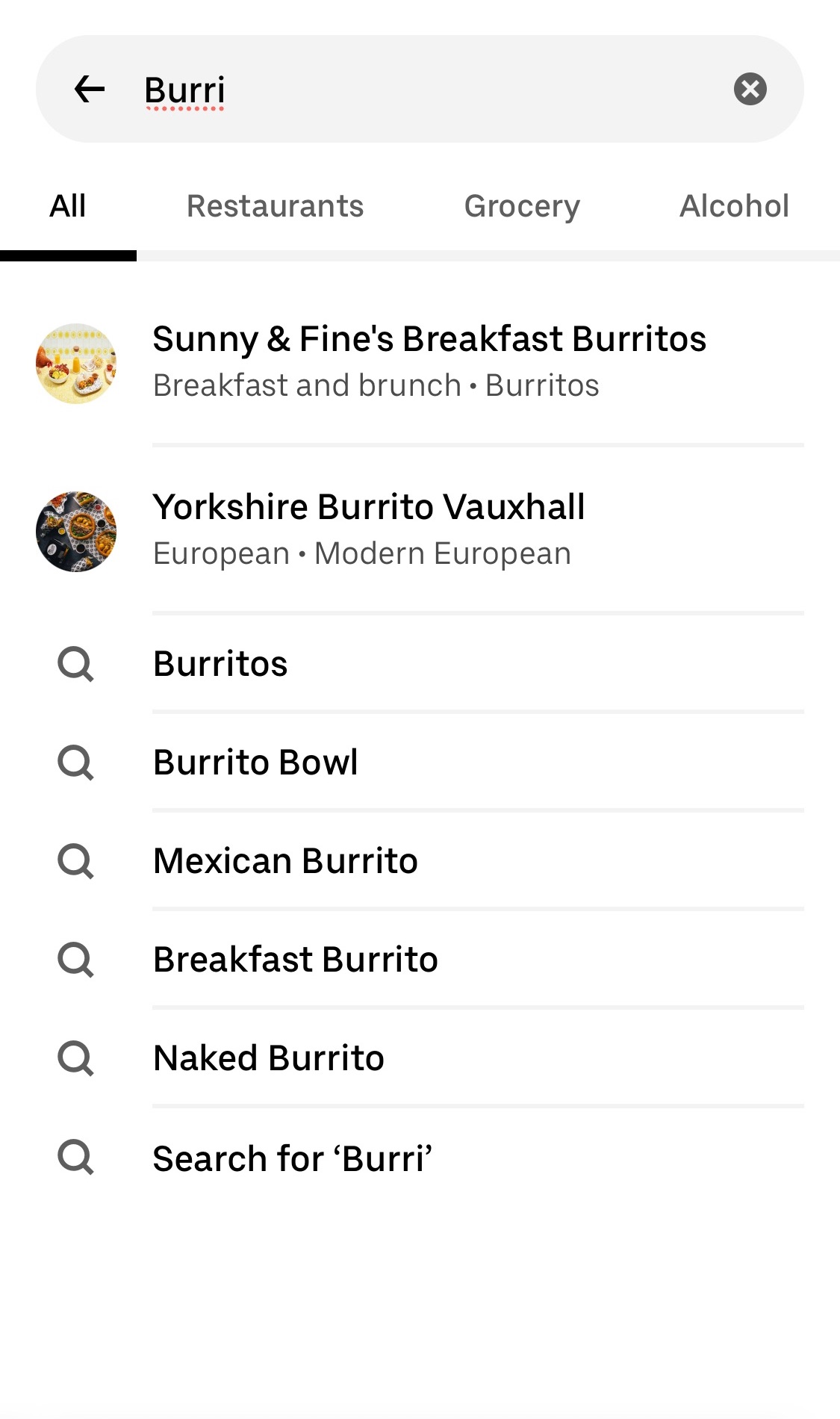
Task: Choose the Naked Burrito suggestion
Action: click(268, 1058)
